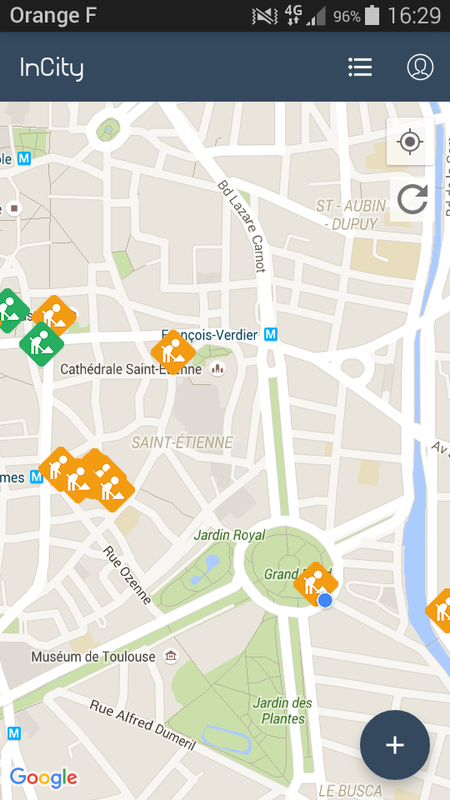Center map on my location
The width and height of the screenshot is (450, 800).
410,141
